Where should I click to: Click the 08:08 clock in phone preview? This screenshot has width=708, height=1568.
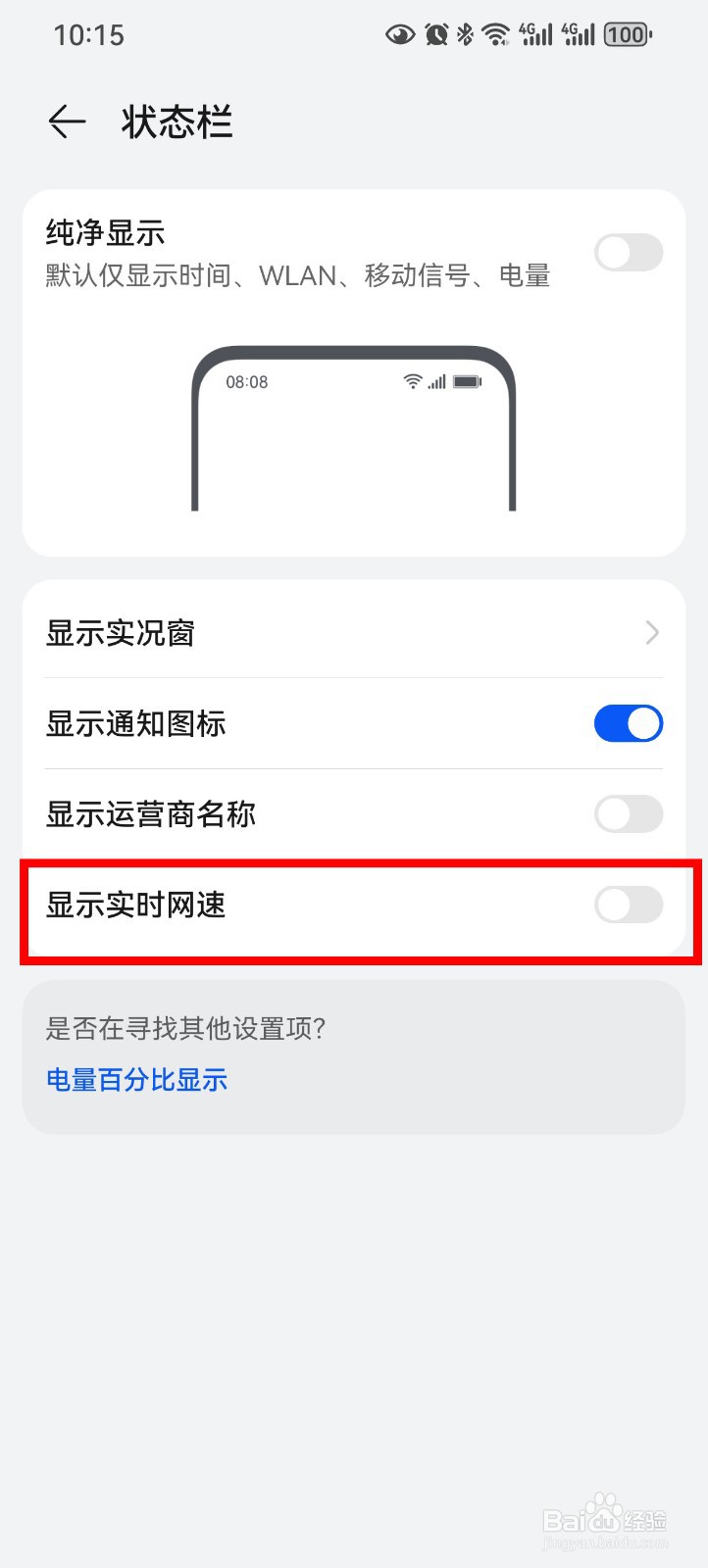coord(246,382)
